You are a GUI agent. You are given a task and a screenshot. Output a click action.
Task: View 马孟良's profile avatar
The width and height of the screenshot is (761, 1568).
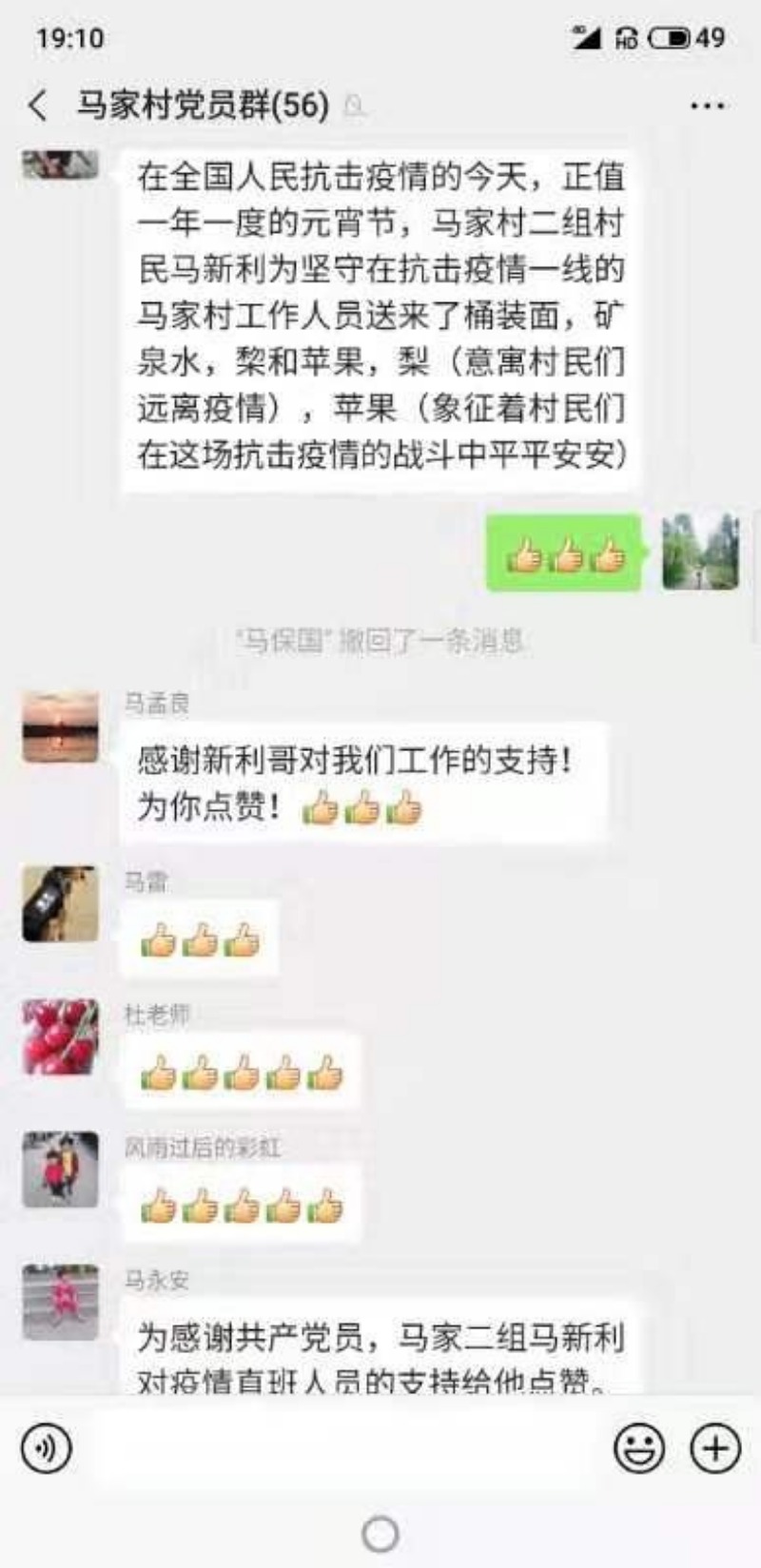click(x=60, y=728)
